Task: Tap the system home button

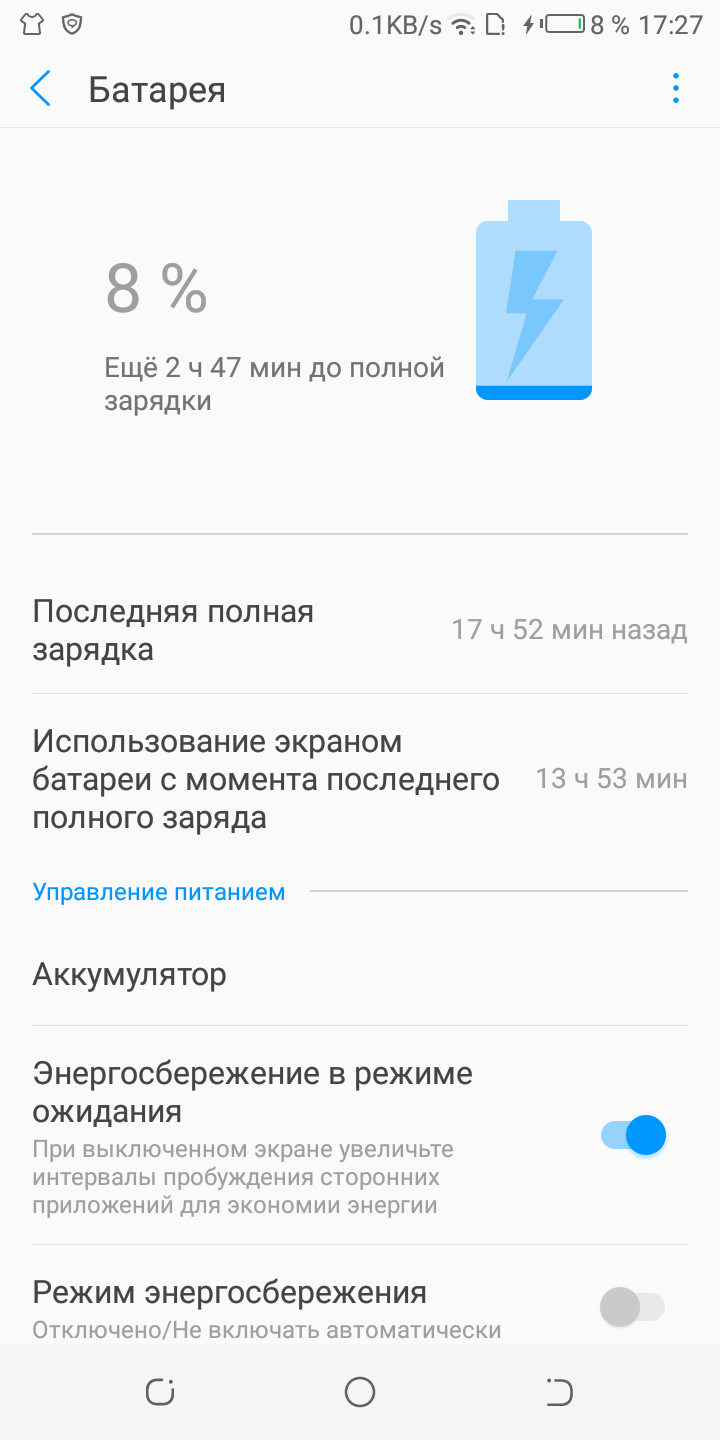Action: click(x=360, y=1392)
